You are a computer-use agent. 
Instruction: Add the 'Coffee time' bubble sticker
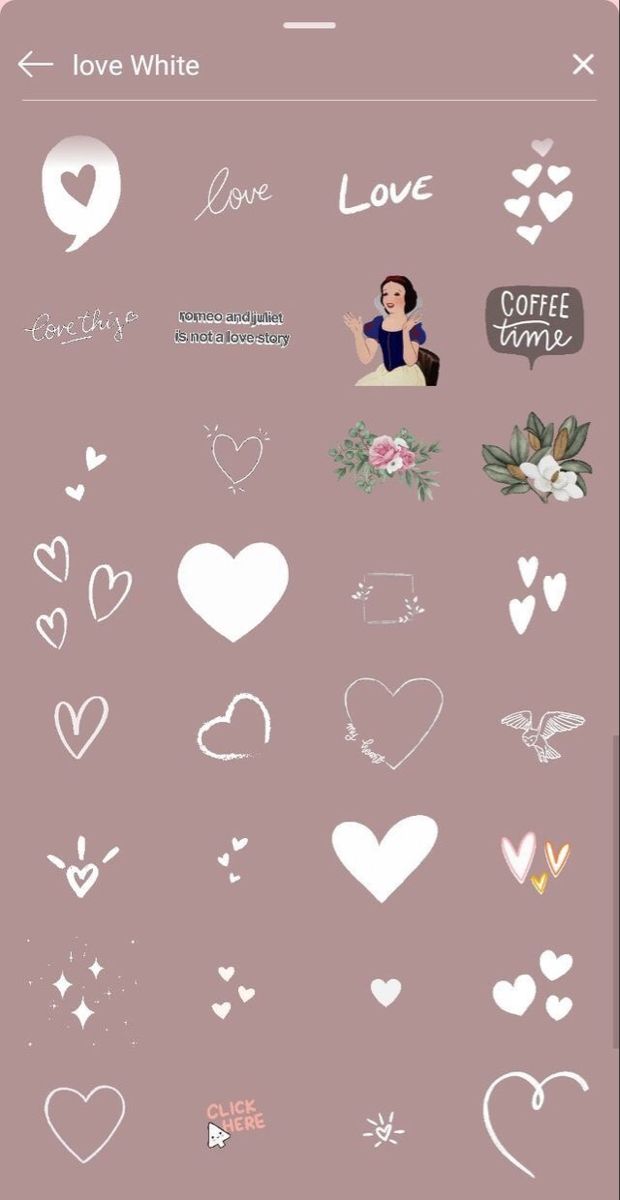pyautogui.click(x=535, y=325)
